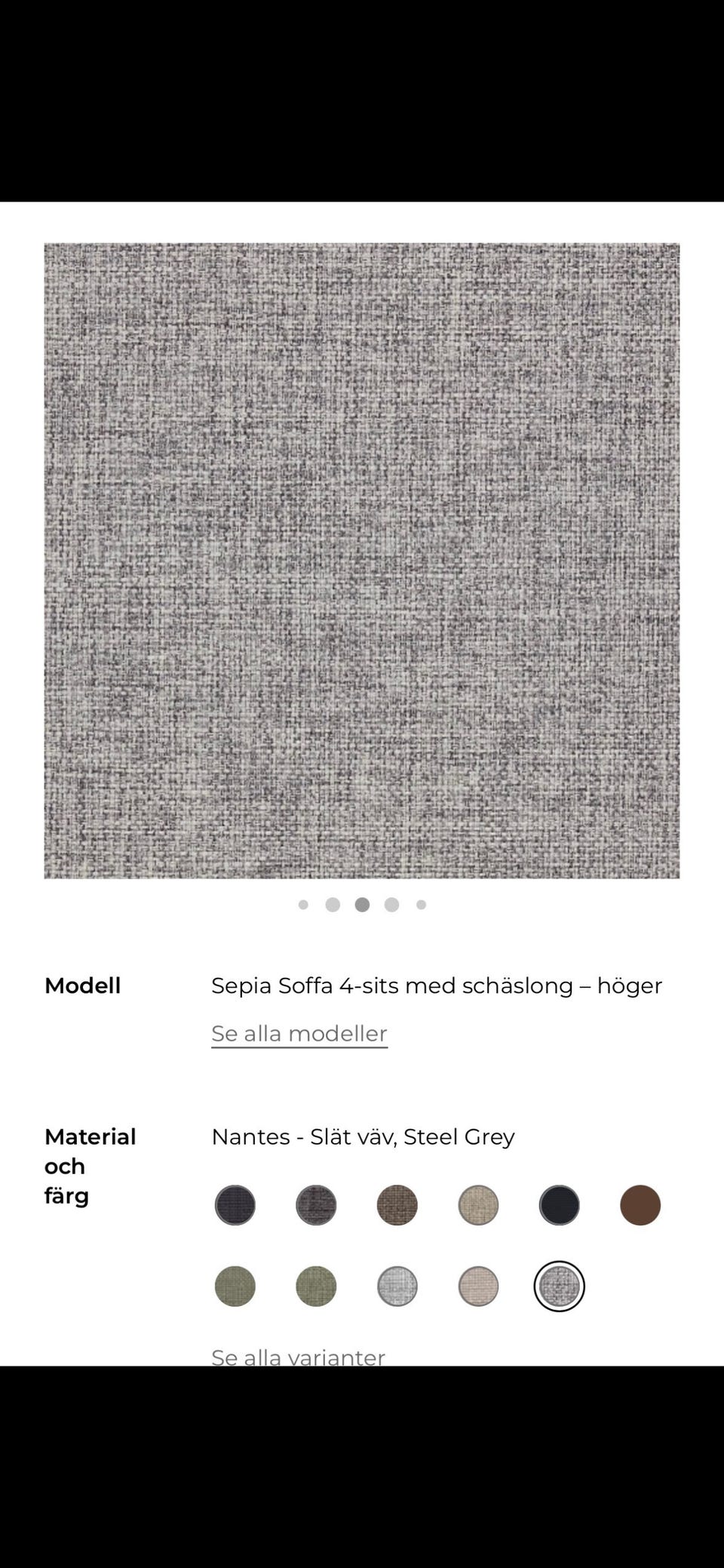Select the dark navy fabric swatch
Screen dimensions: 724x1568
[x=235, y=1205]
